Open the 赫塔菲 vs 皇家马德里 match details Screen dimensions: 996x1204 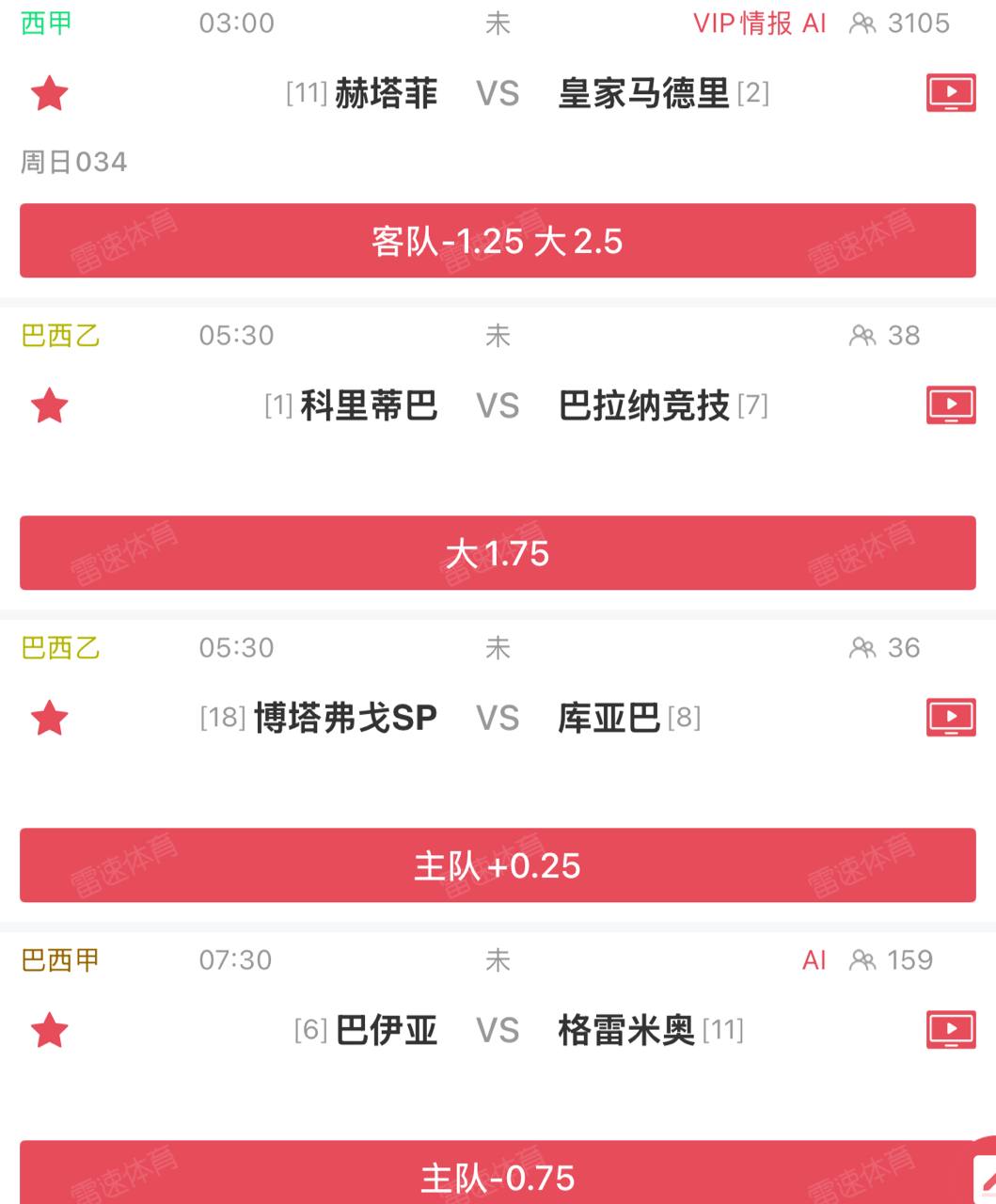tap(498, 94)
